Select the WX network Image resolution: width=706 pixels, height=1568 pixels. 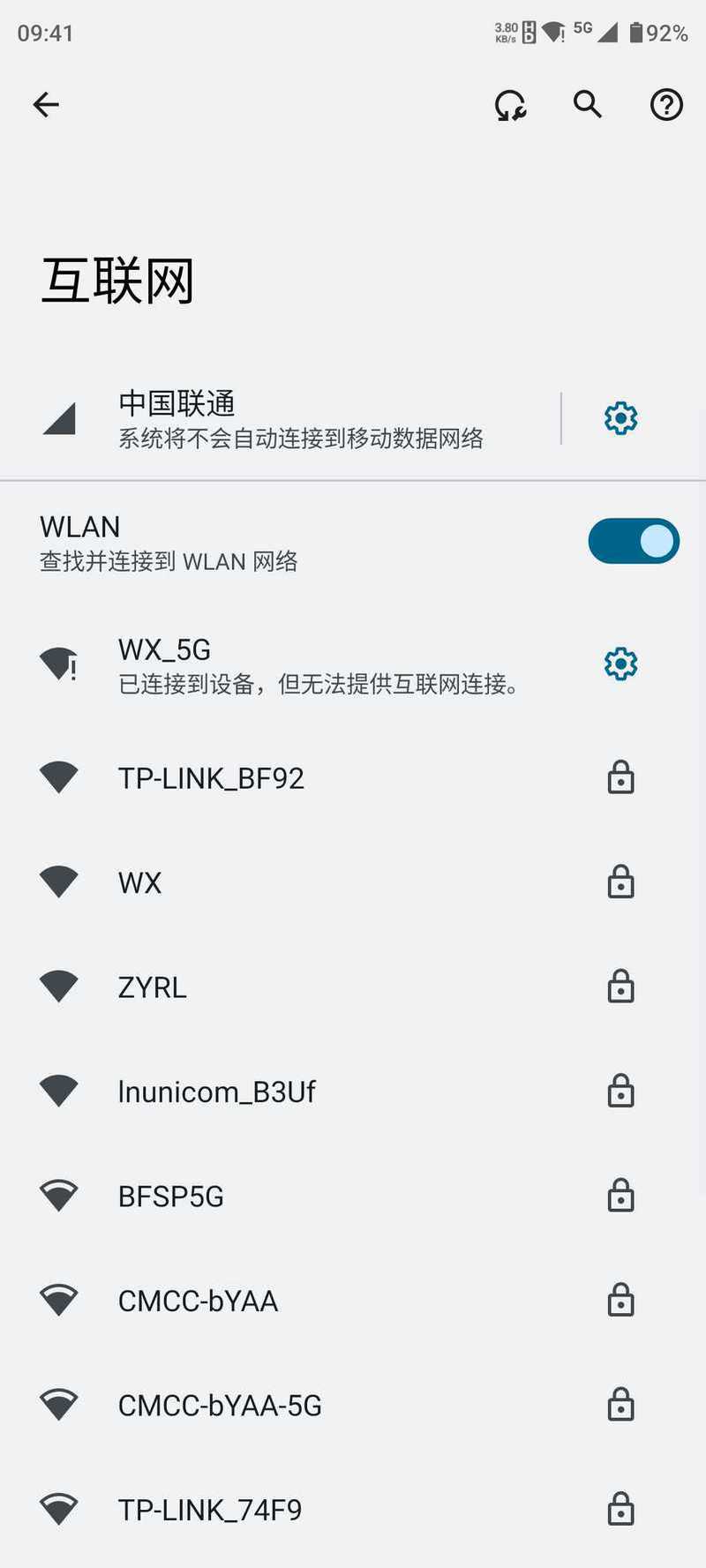(353, 882)
